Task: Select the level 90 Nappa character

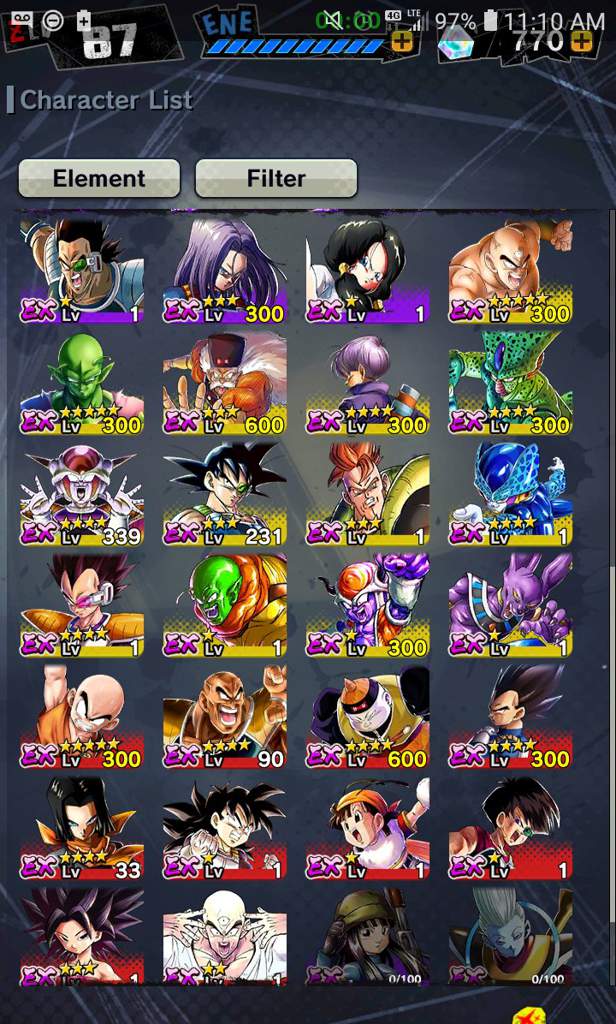Action: coord(225,718)
